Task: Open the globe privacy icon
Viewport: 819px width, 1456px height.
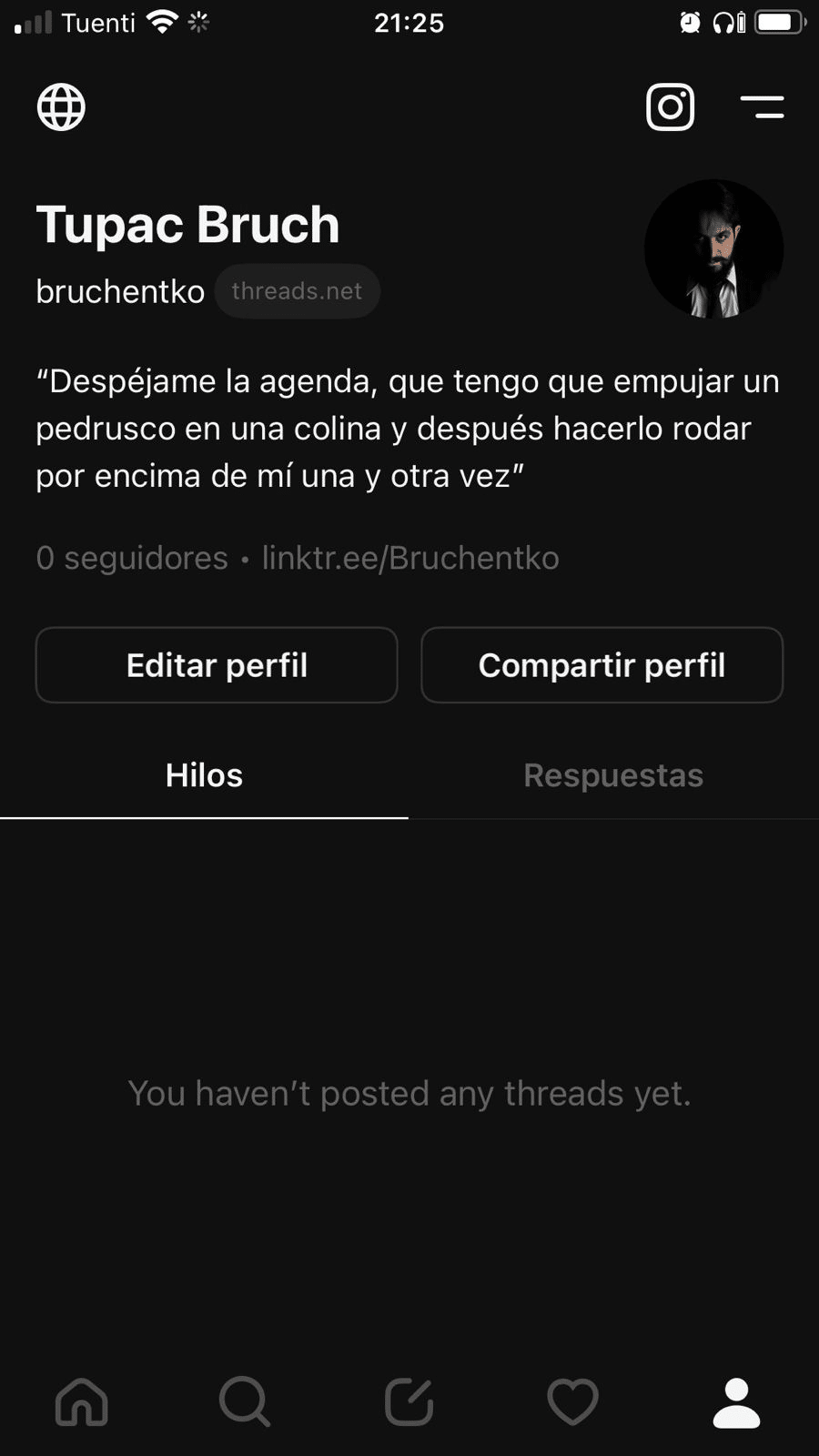Action: (61, 107)
